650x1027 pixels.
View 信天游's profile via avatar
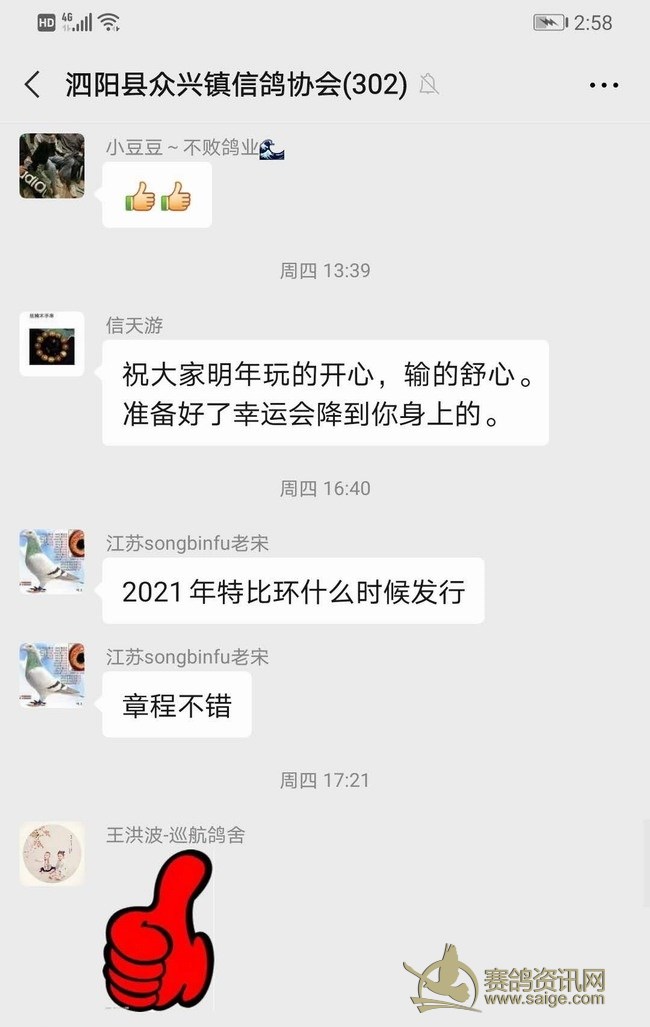52,344
